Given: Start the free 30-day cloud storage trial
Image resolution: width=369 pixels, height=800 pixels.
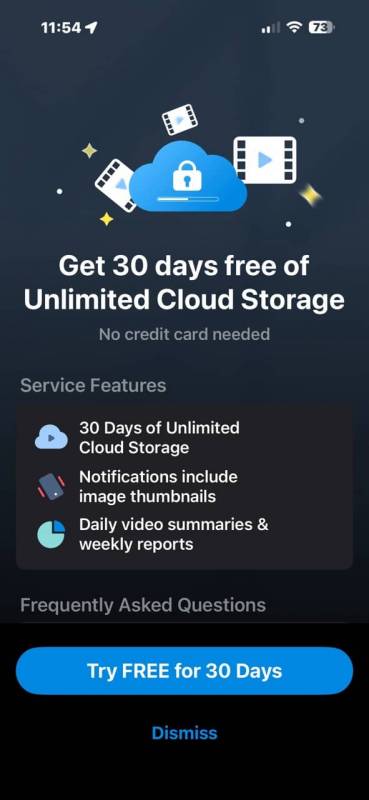Looking at the screenshot, I should point(184,670).
